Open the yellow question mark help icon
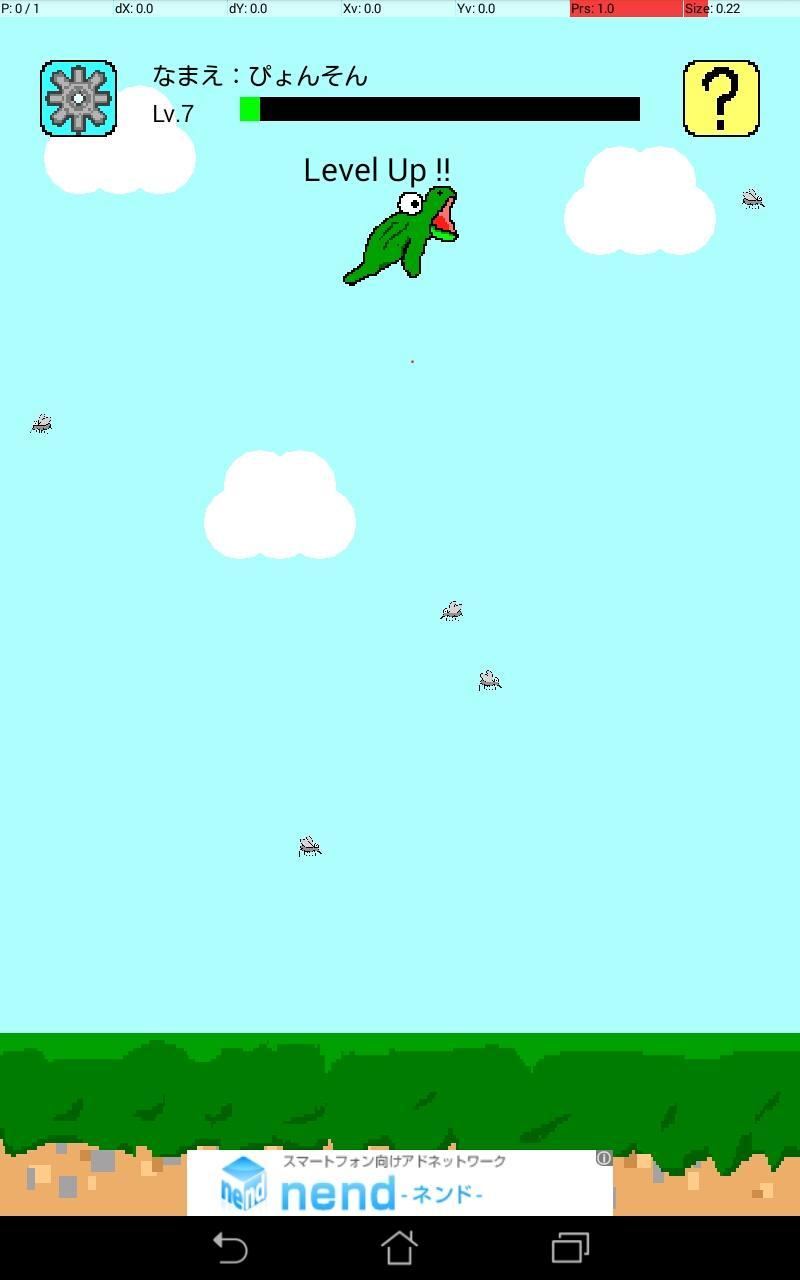Screen dimensions: 800x1280 pyautogui.click(x=720, y=96)
